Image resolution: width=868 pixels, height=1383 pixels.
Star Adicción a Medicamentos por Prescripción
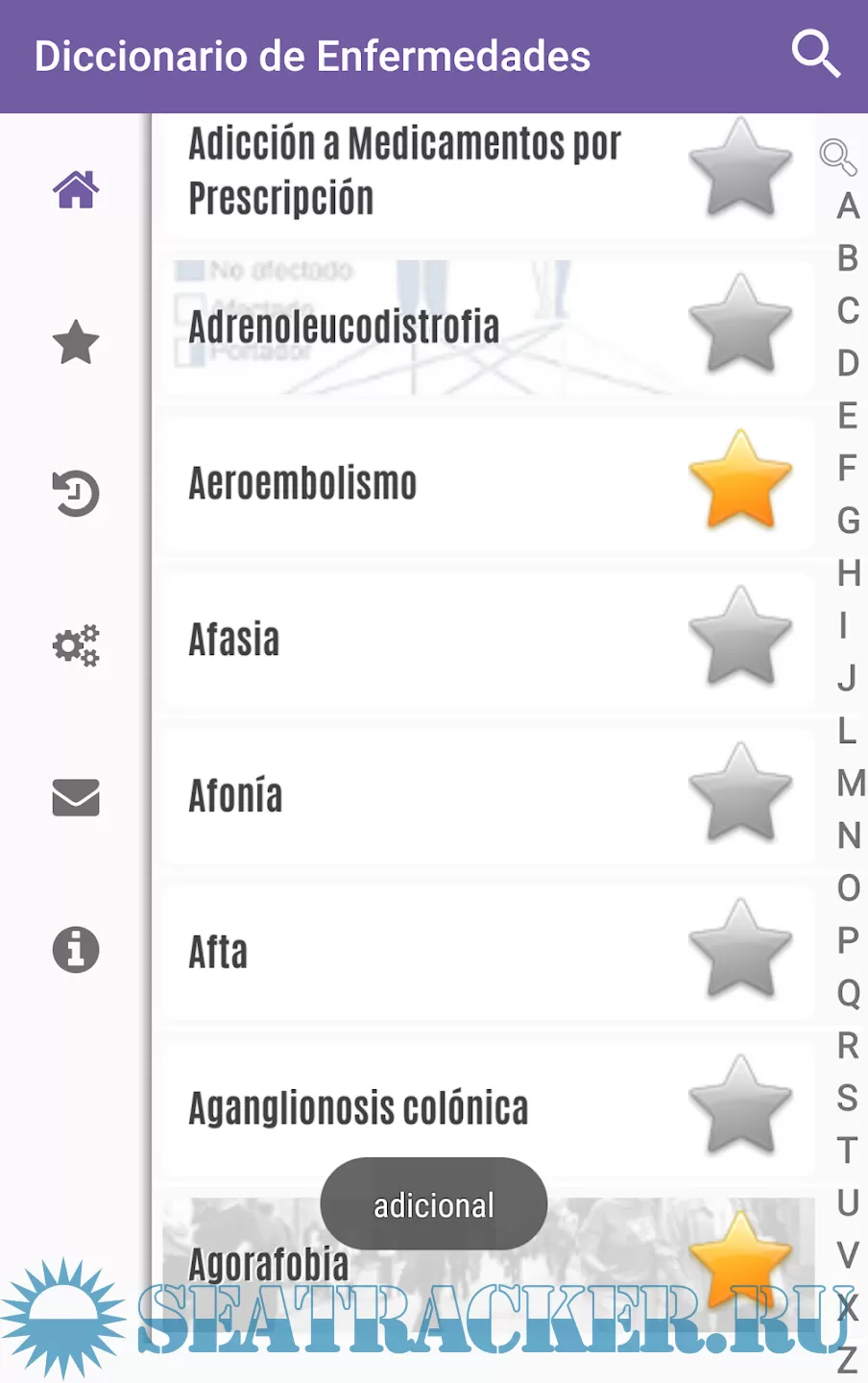740,168
